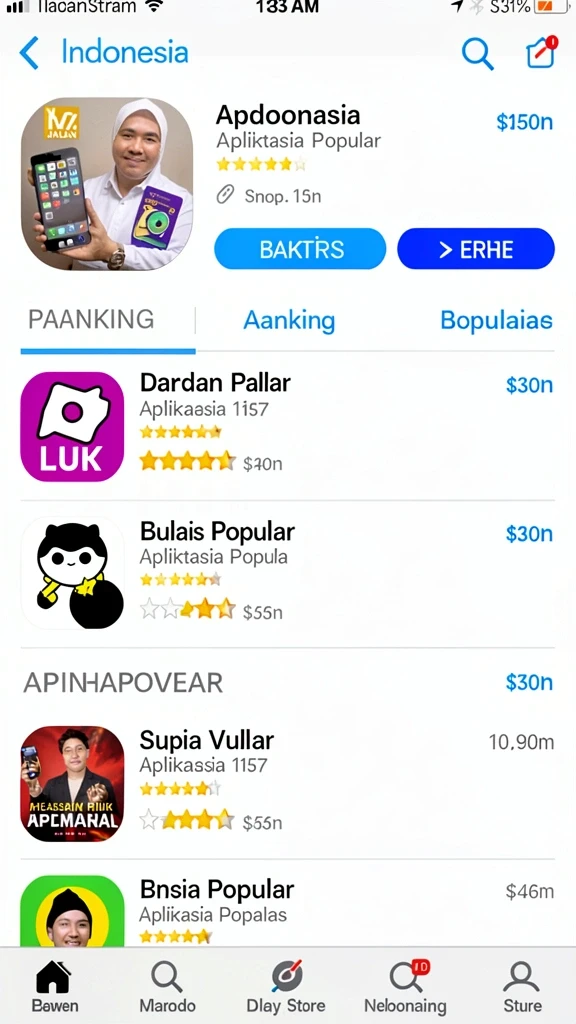576x1024 pixels.
Task: Open the Bnsia Popular app row
Action: [287, 911]
